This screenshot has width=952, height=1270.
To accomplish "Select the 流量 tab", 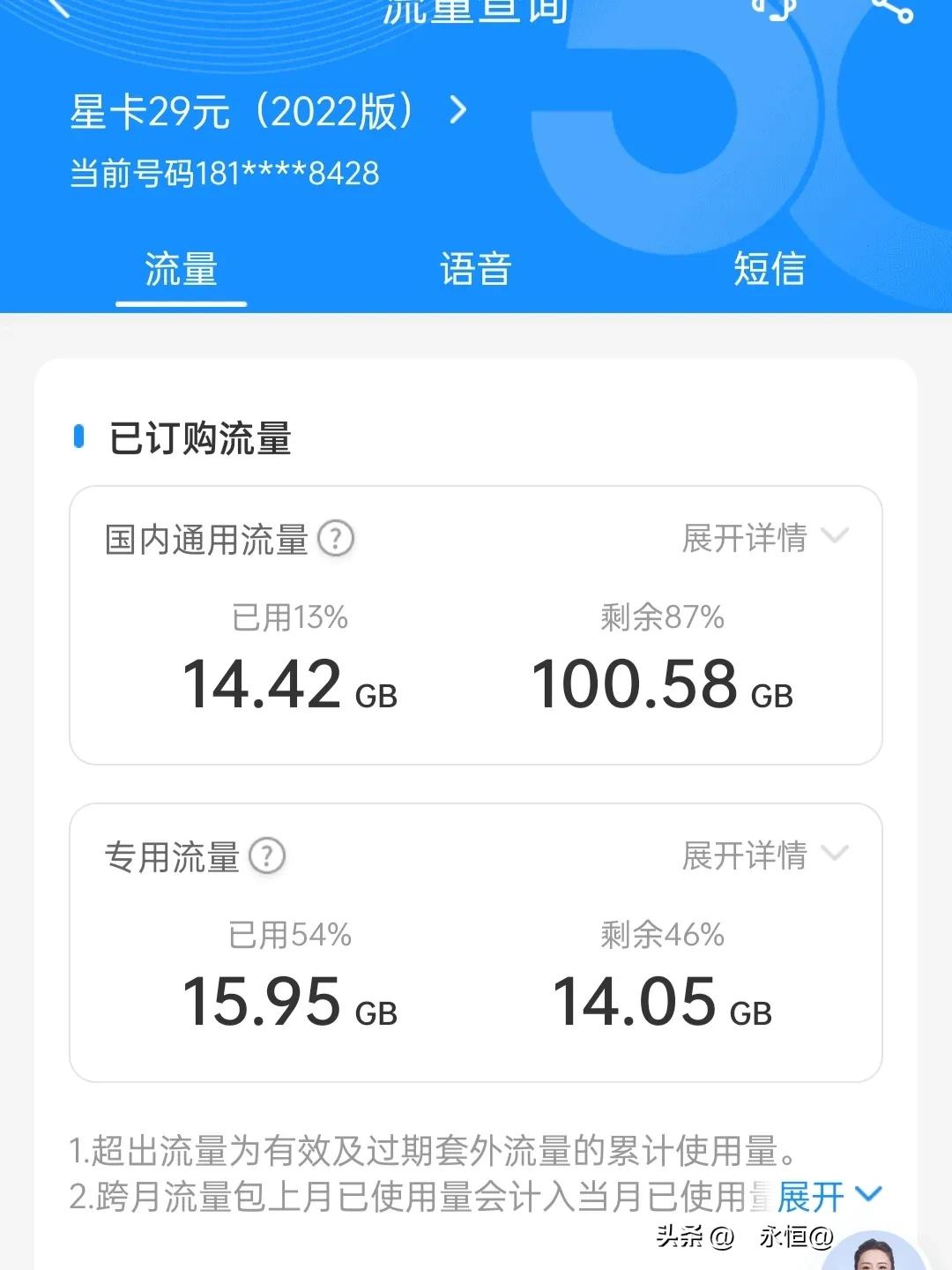I will 181,271.
